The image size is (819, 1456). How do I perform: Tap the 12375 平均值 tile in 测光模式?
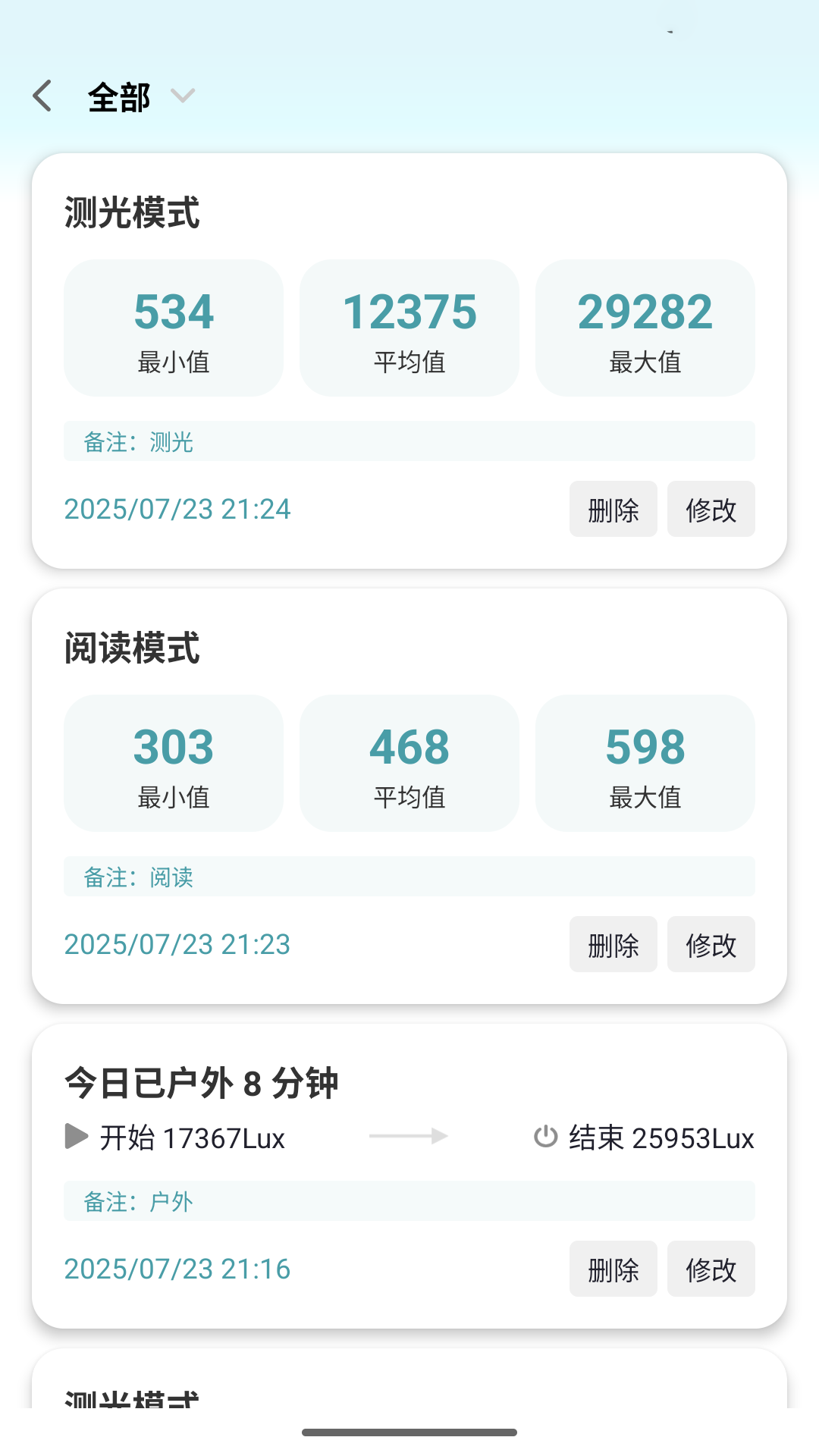(409, 328)
